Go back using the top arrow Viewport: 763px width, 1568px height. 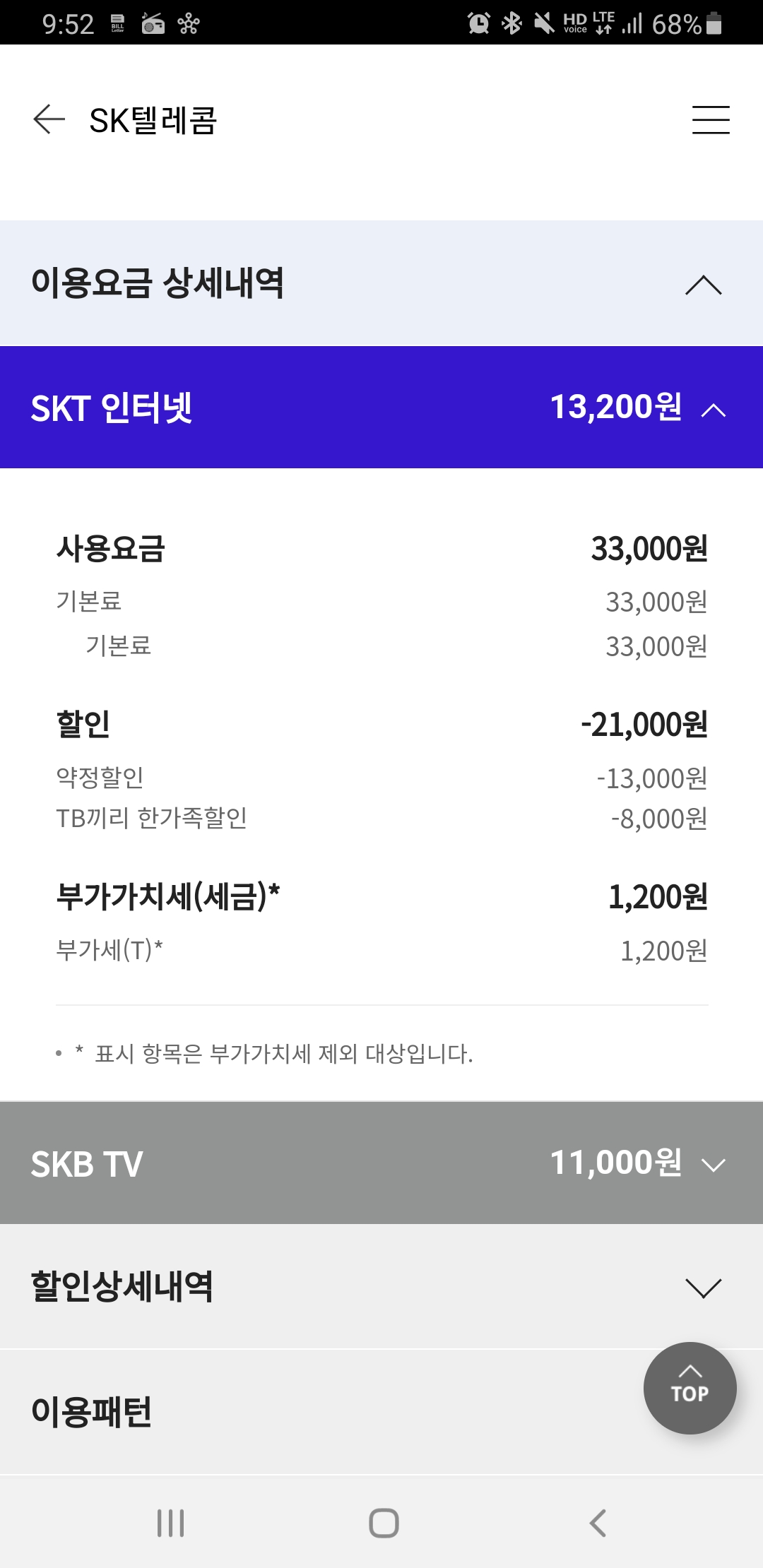coord(49,119)
